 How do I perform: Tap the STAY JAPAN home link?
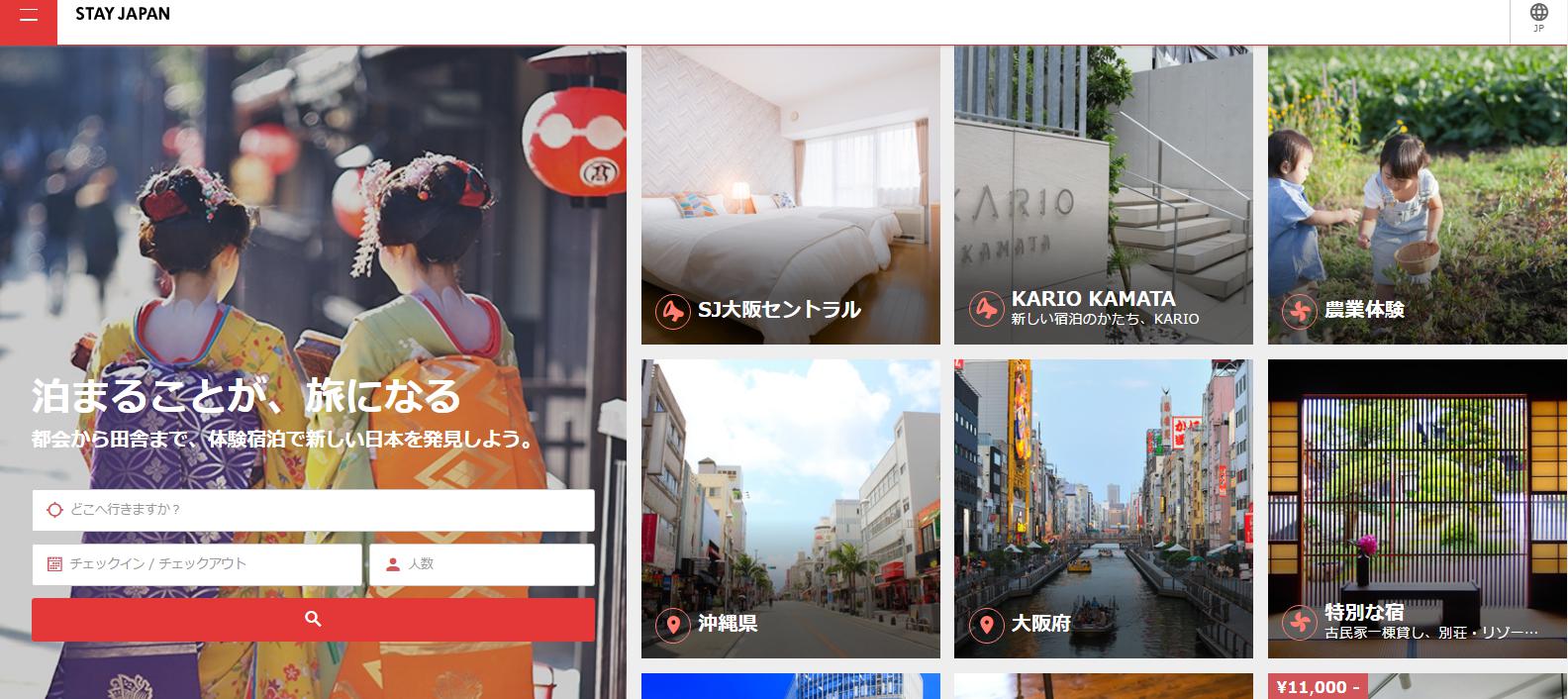[123, 14]
